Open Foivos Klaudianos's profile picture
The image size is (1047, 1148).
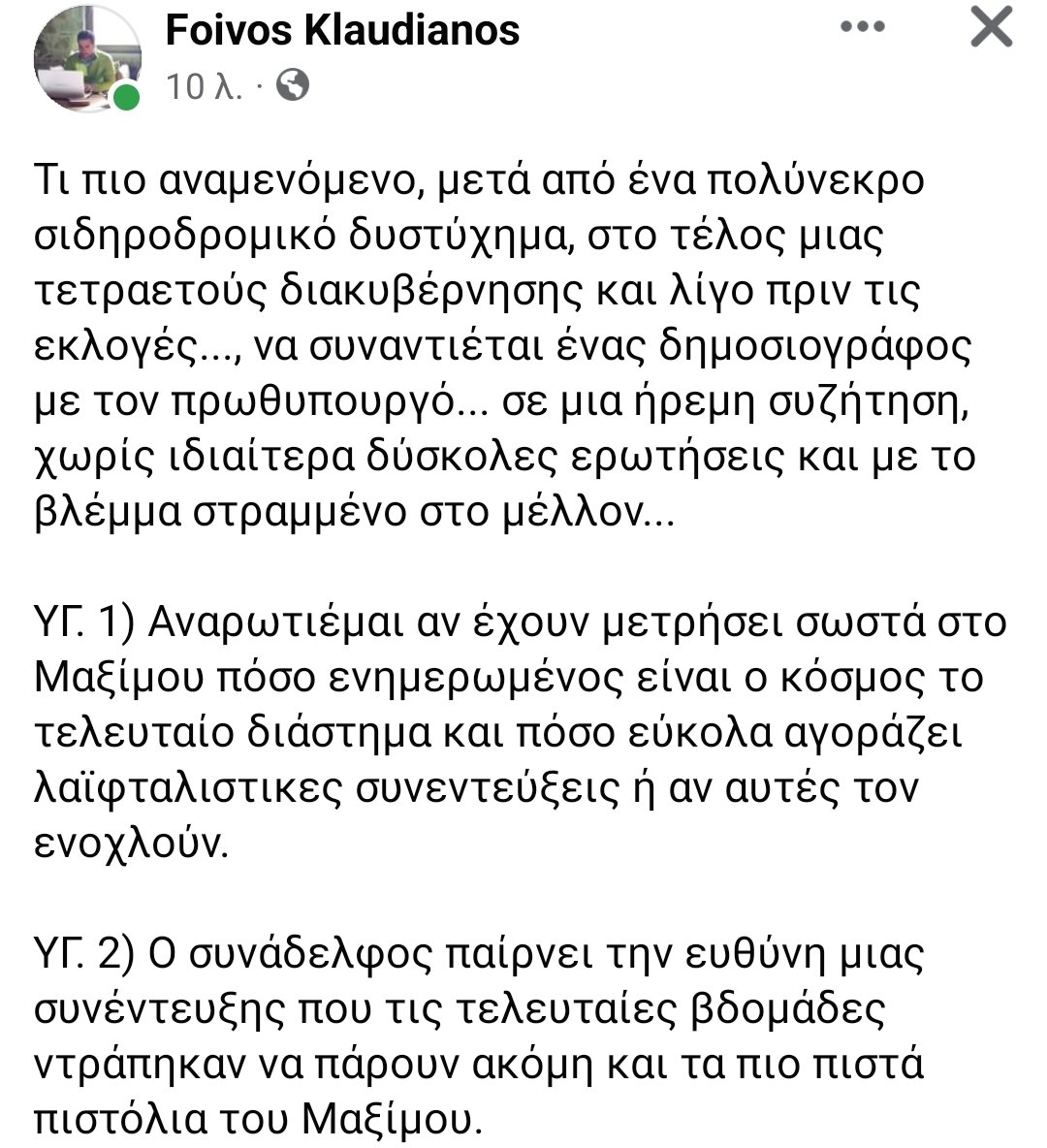(x=86, y=58)
